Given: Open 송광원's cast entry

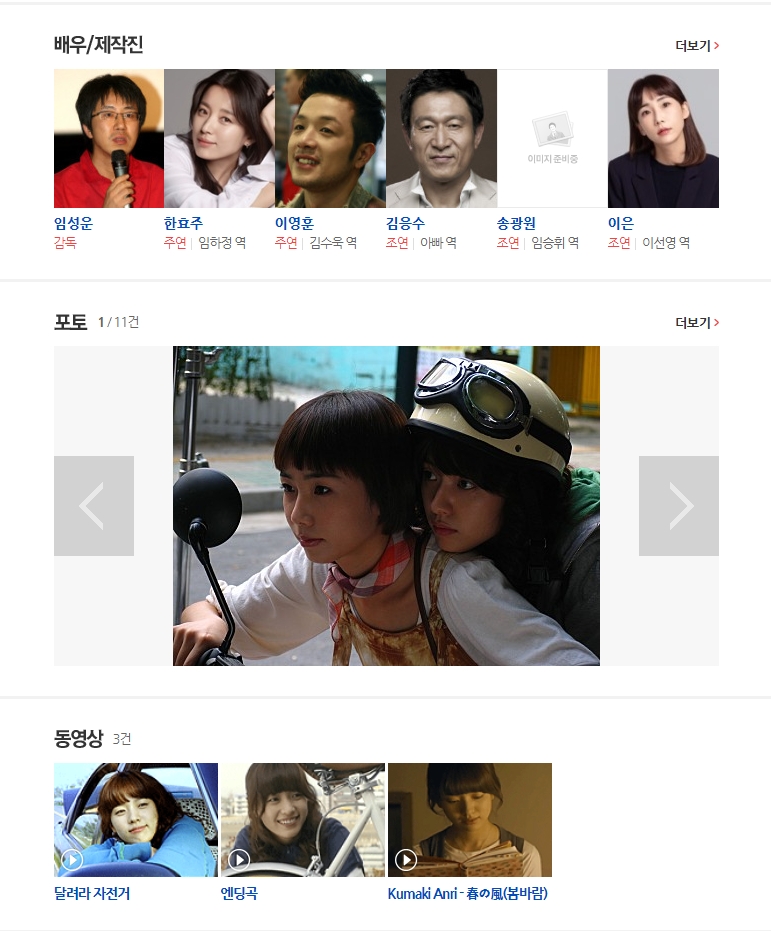Looking at the screenshot, I should point(552,138).
